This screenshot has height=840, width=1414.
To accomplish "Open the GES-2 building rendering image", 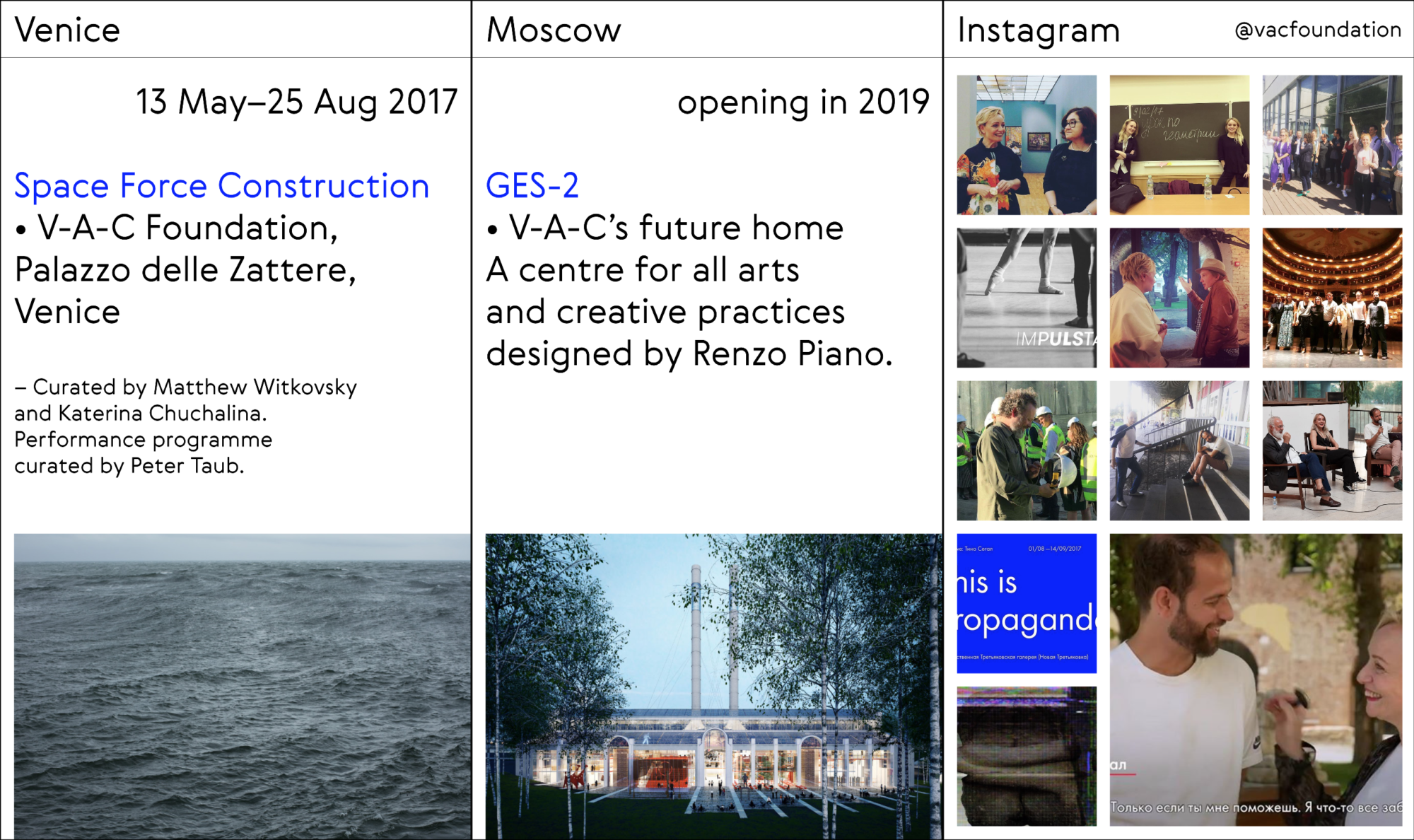I will tap(713, 686).
